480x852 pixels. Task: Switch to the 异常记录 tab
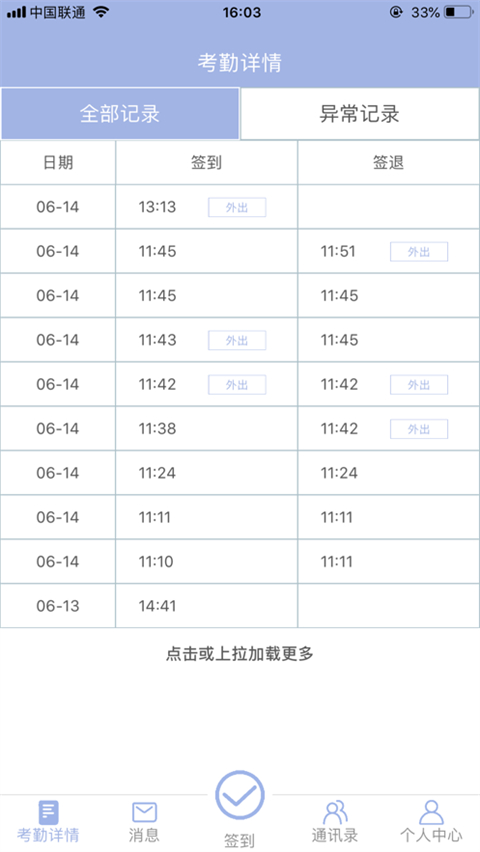point(359,114)
